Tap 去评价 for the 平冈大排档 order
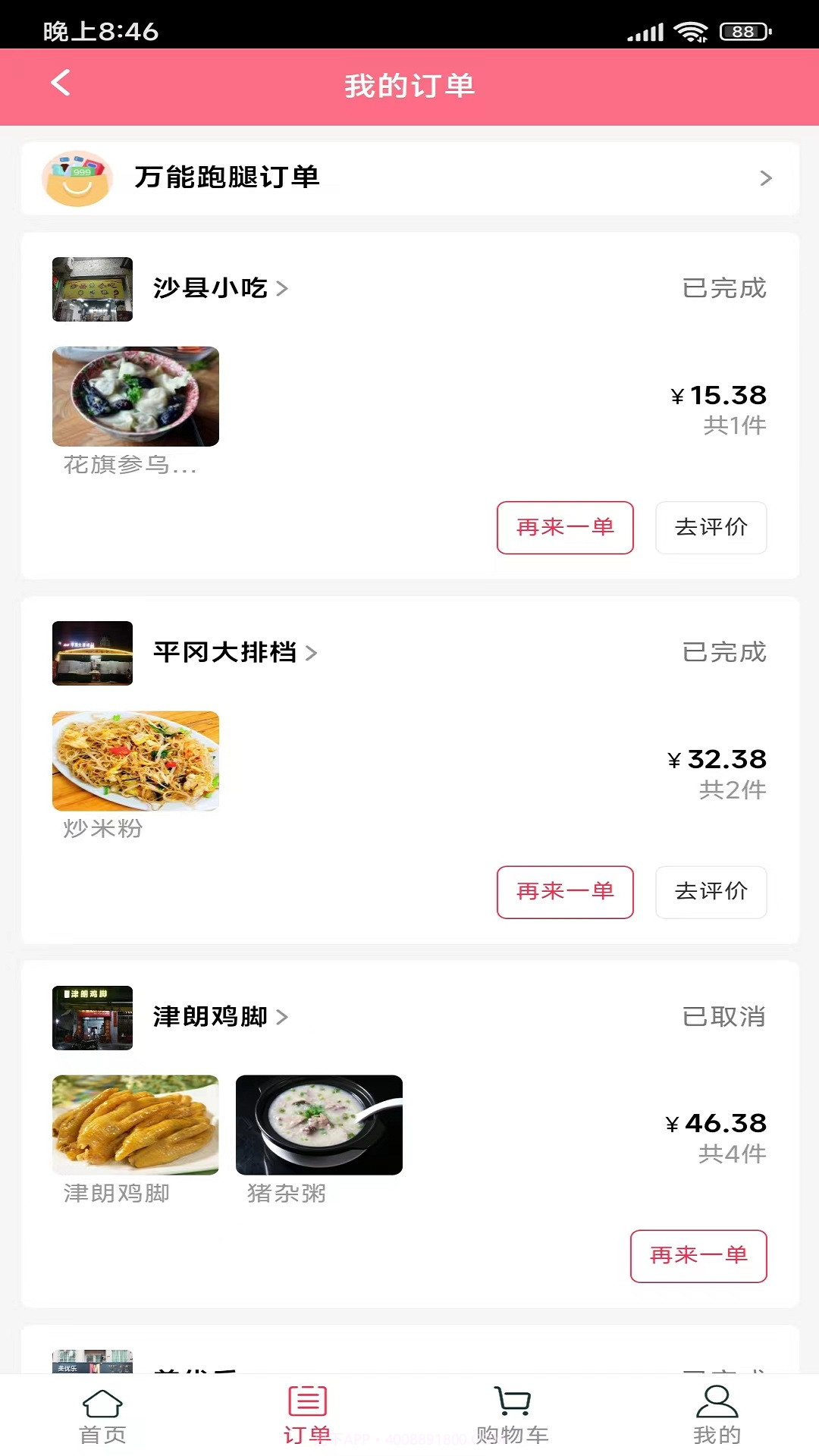Image resolution: width=819 pixels, height=1456 pixels. point(711,893)
